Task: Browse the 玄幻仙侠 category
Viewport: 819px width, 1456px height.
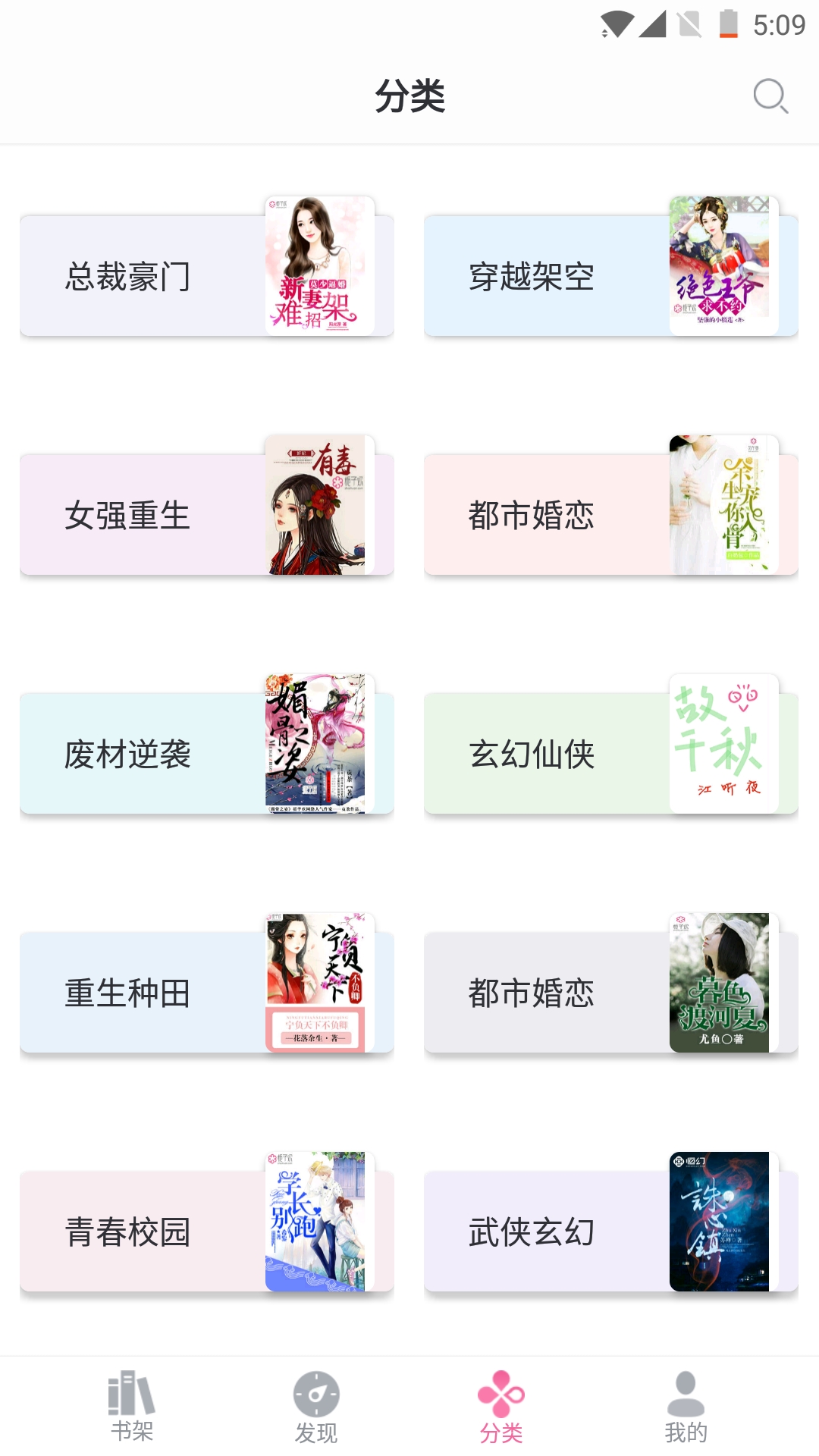Action: pos(531,755)
